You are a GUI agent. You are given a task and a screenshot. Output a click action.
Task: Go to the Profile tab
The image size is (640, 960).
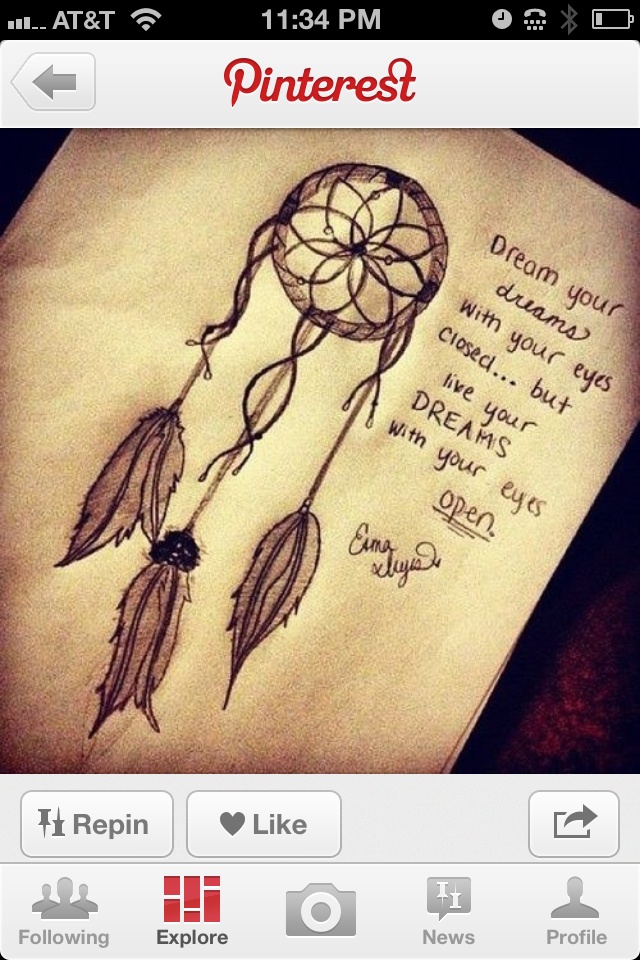[x=576, y=912]
